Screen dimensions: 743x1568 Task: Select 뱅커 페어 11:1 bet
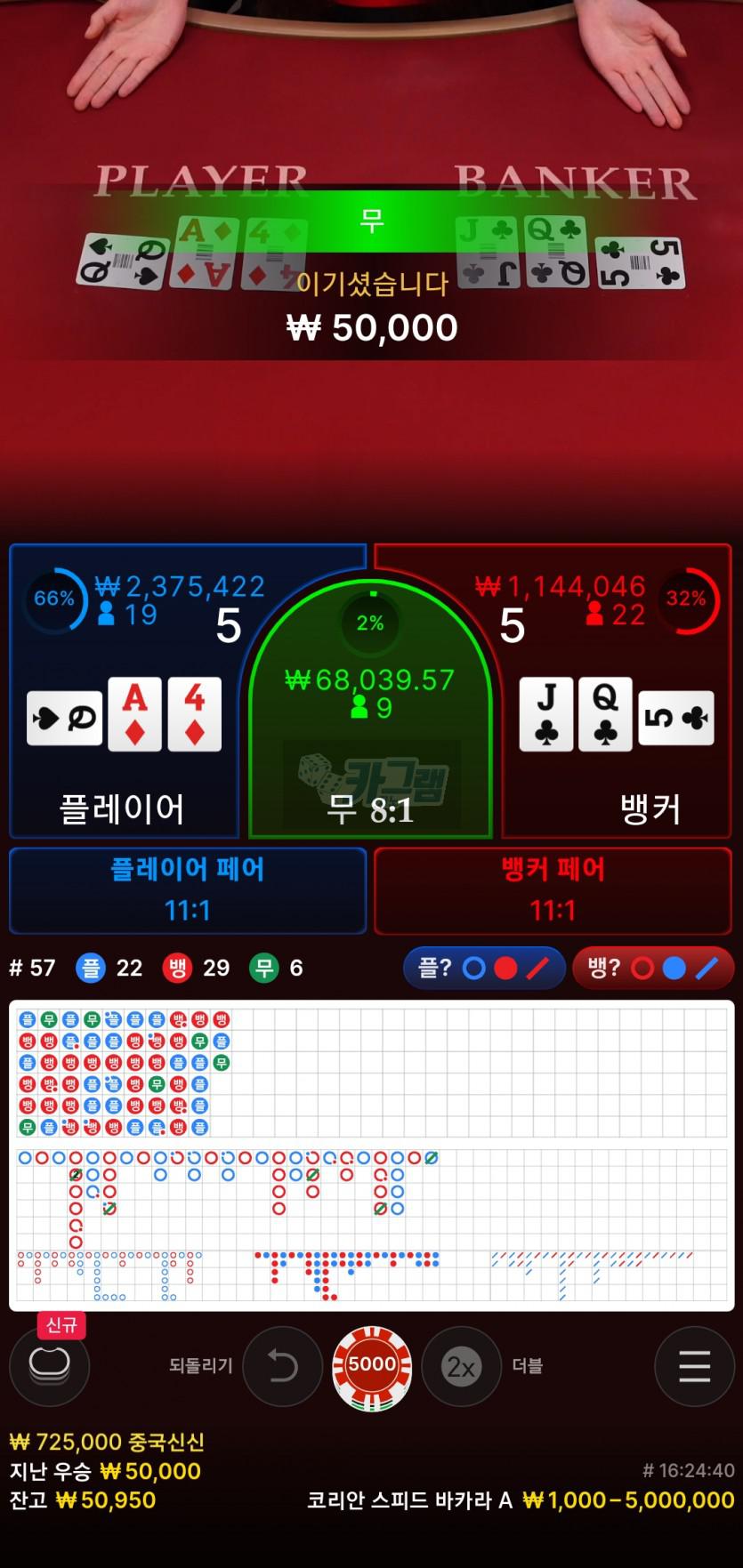(x=553, y=889)
